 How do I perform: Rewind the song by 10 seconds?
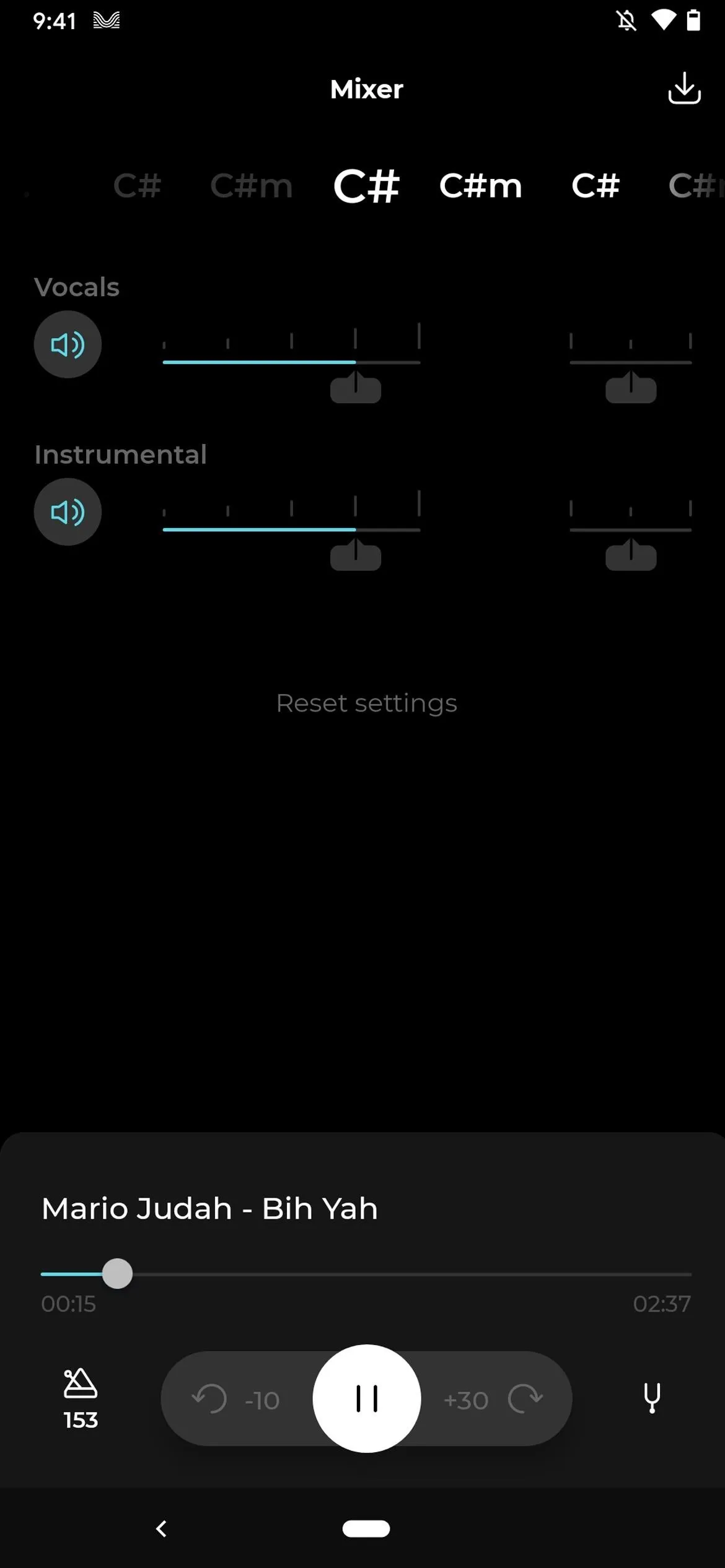click(x=235, y=1400)
